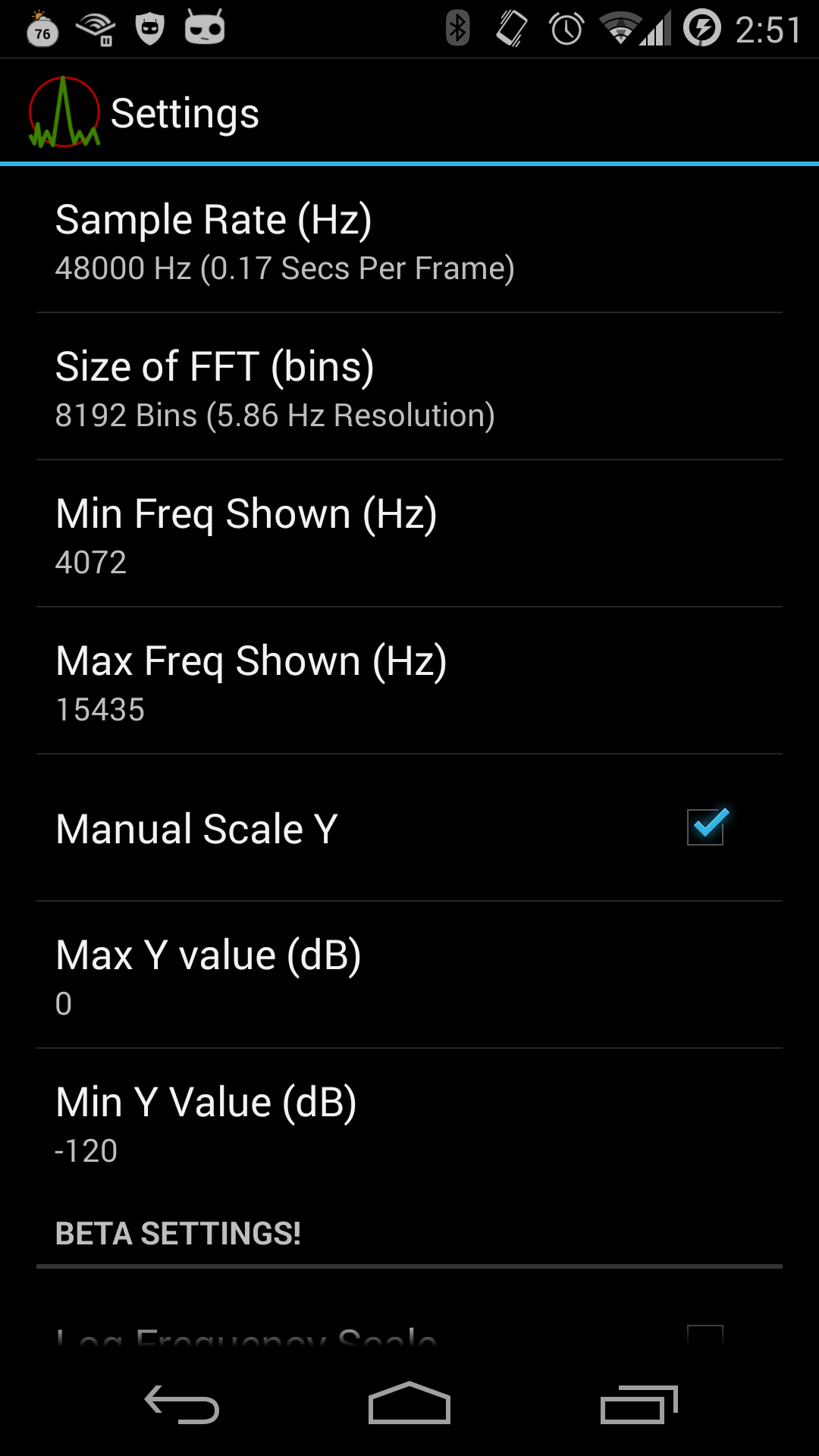Tap the Settings title in the action bar
This screenshot has height=1456, width=819.
click(x=185, y=111)
